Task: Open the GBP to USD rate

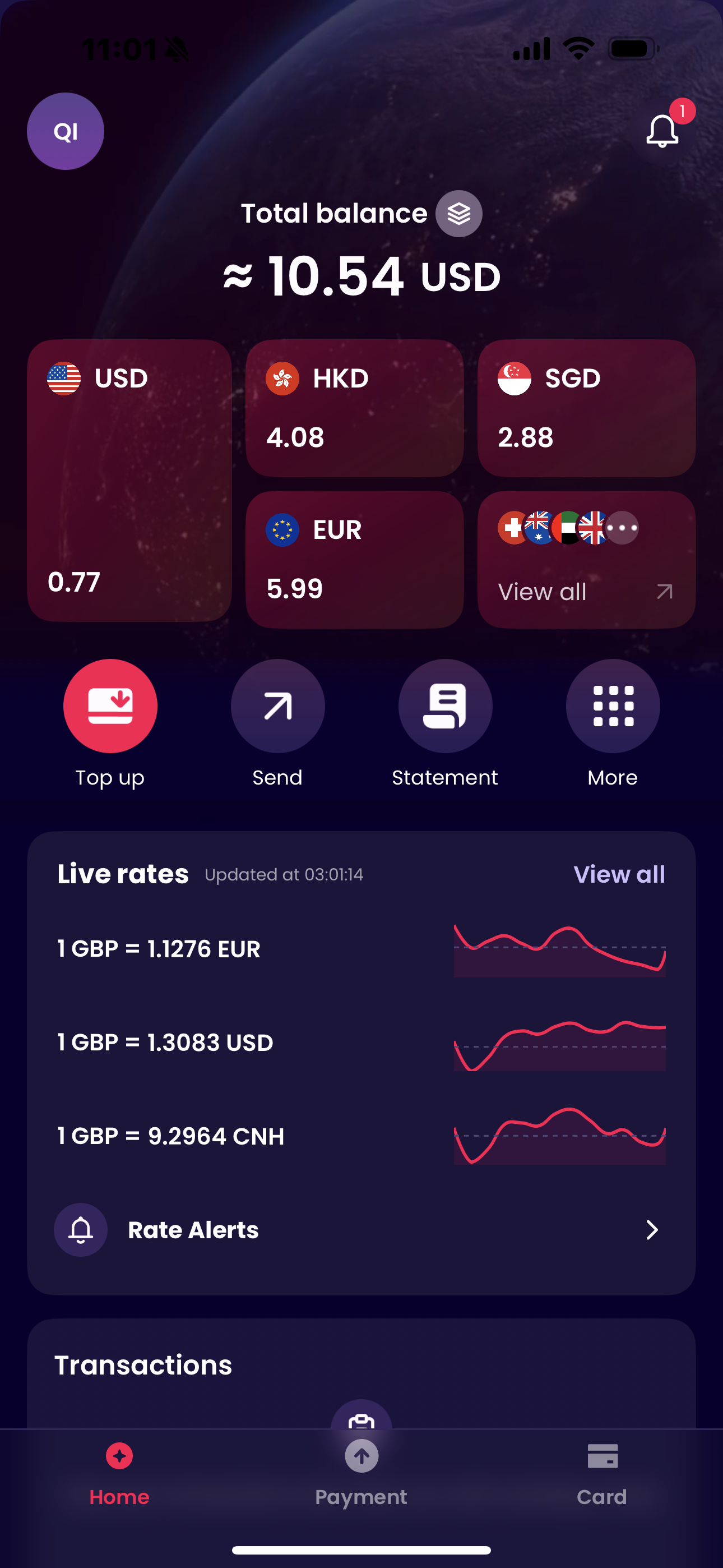Action: pos(361,1043)
